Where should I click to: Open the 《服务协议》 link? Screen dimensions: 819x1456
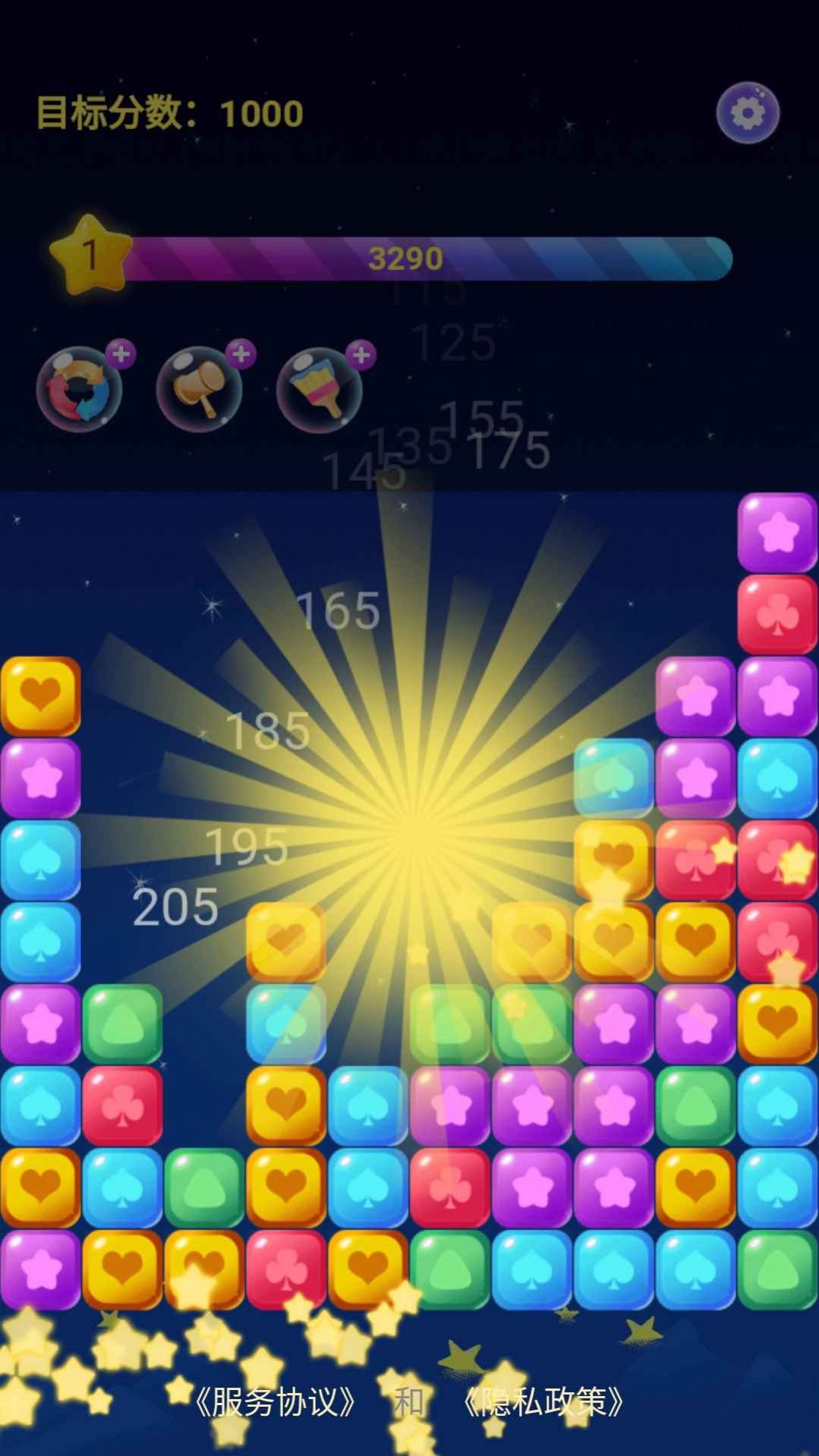click(x=274, y=1402)
